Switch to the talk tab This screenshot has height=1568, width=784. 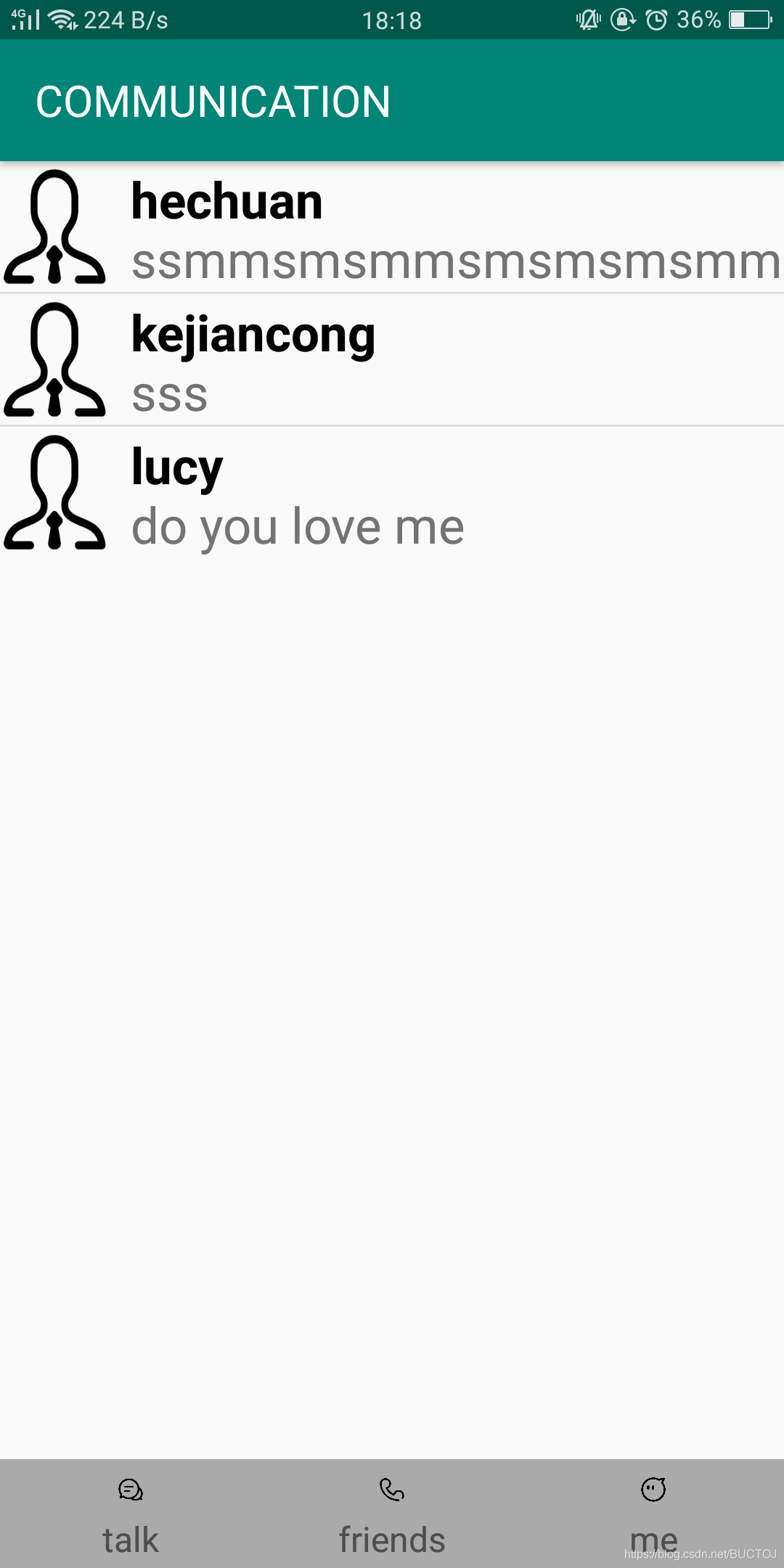point(131,1515)
